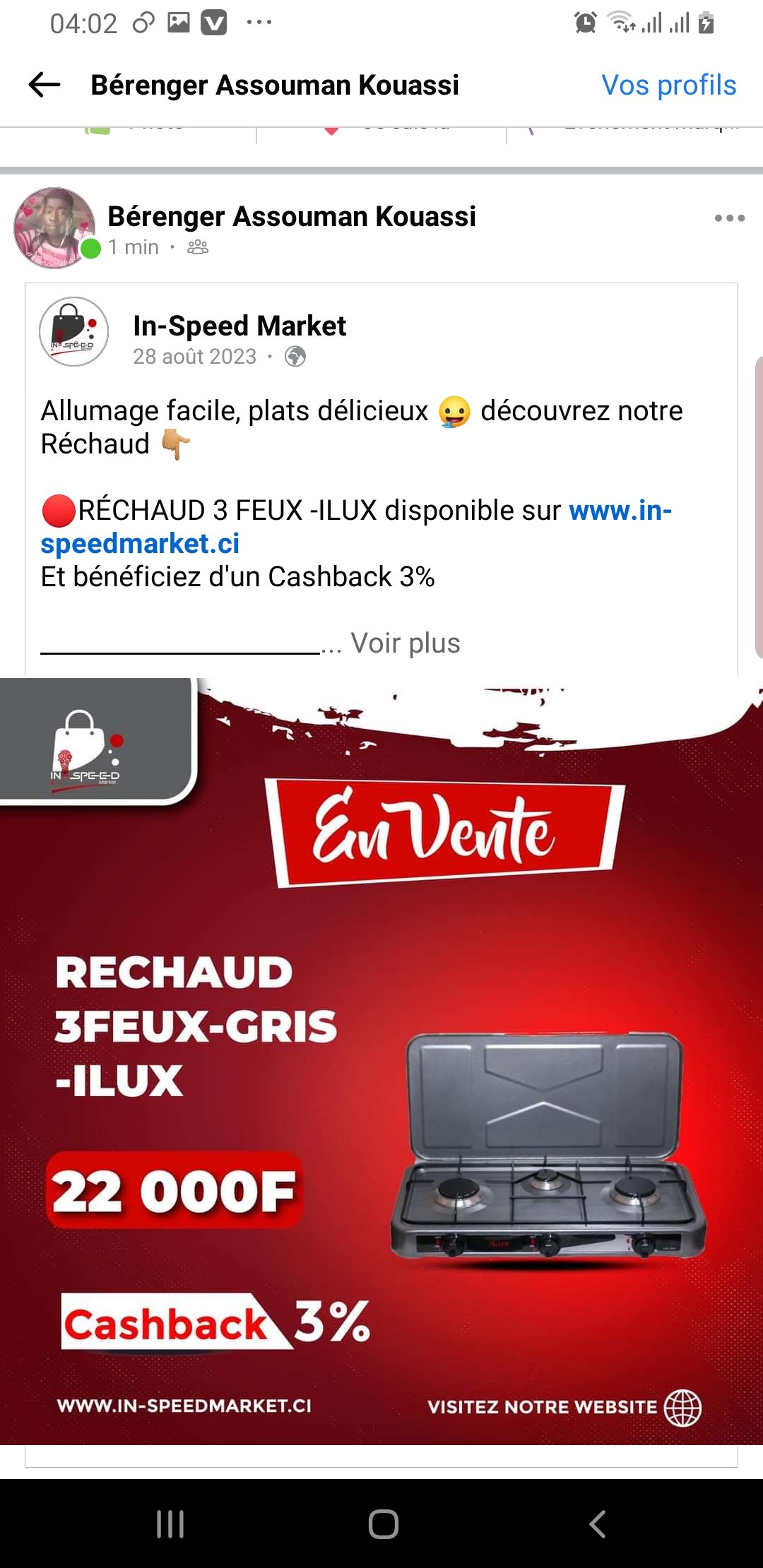Open Bérenger Assouman Kouassi's name on the post
This screenshot has width=763, height=1568.
291,217
